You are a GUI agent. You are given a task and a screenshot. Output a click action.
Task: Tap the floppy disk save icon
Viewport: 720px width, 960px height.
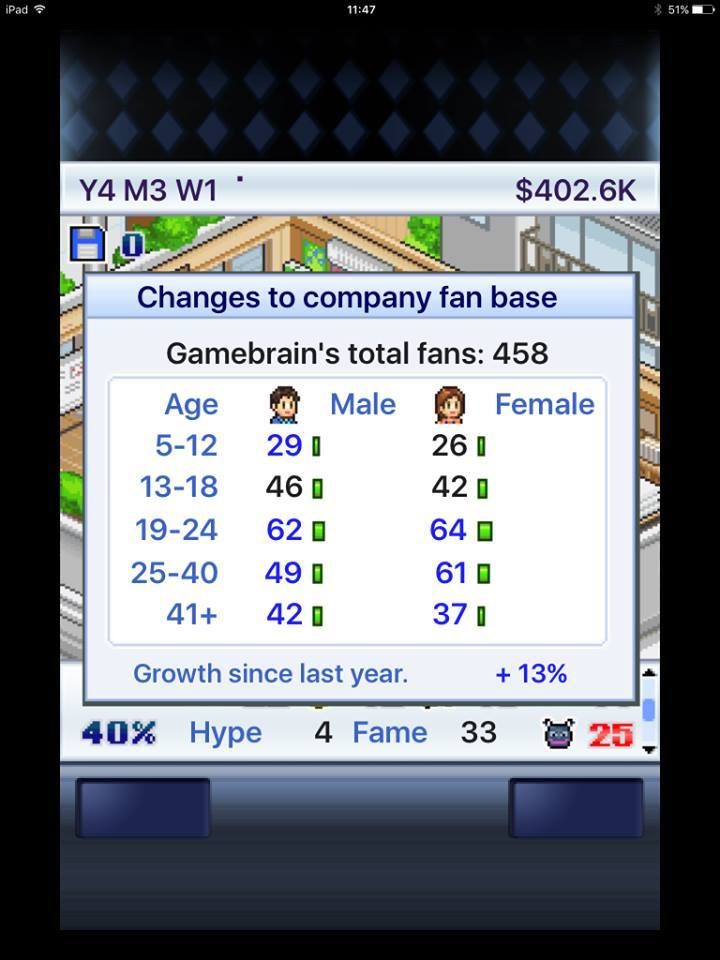pos(88,245)
